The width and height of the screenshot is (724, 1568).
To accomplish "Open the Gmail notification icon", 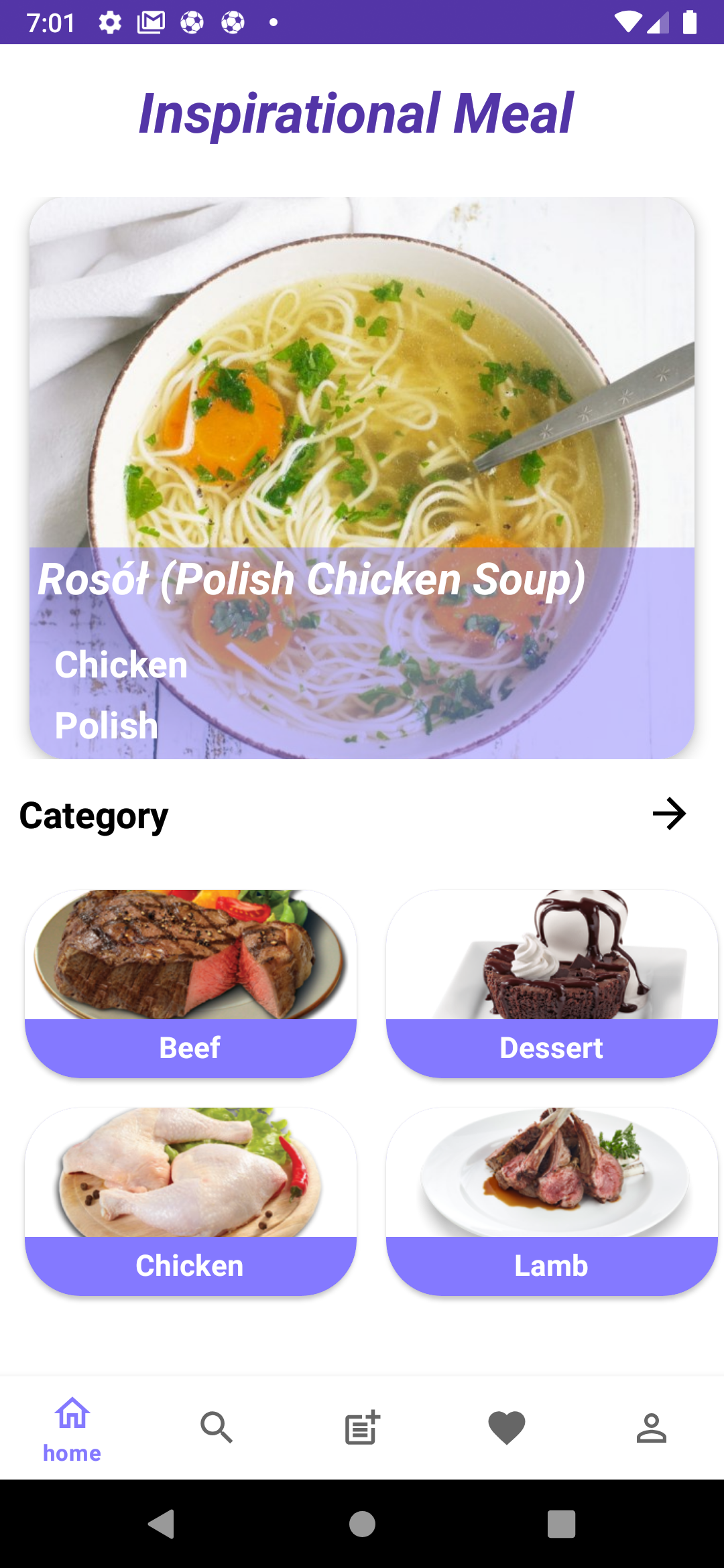I will click(x=149, y=22).
